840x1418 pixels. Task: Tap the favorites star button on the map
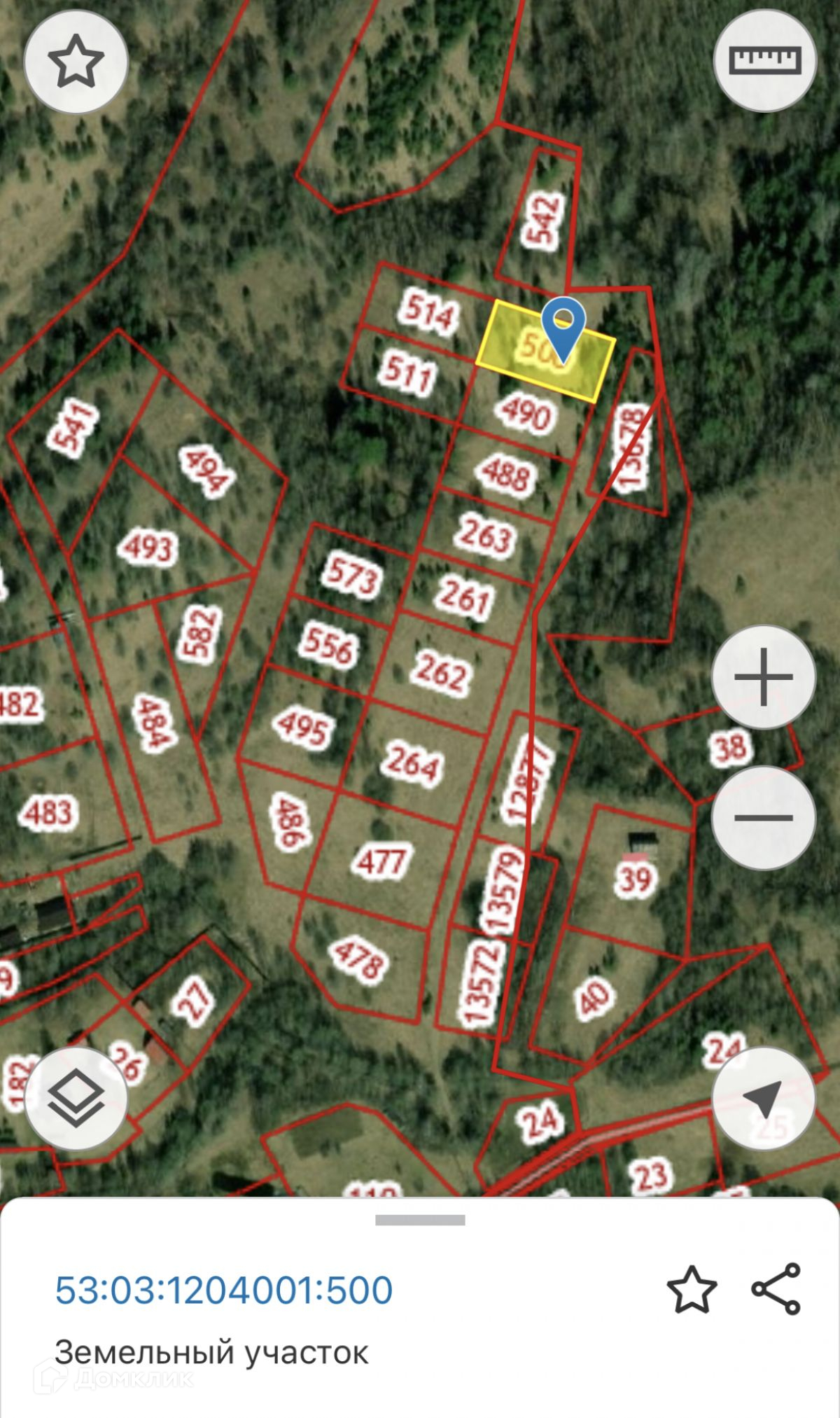tap(76, 61)
